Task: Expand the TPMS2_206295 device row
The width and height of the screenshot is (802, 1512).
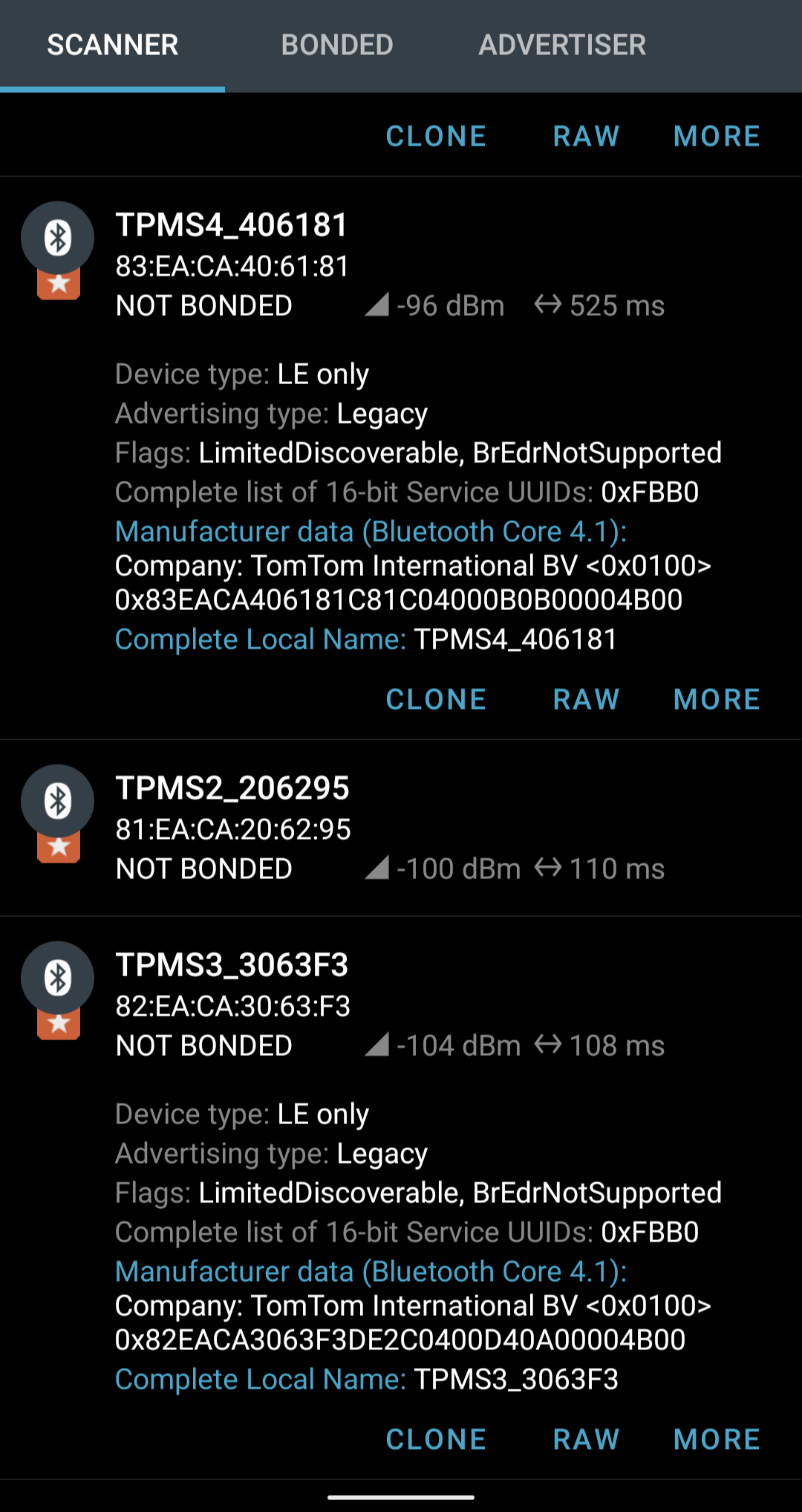Action: [x=401, y=828]
